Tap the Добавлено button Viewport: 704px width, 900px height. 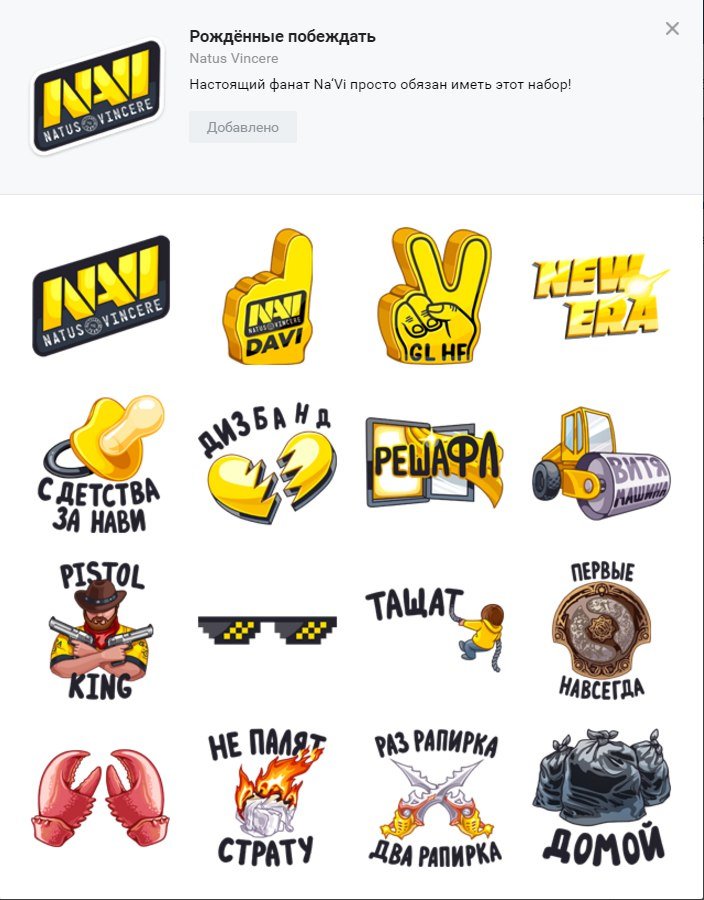click(x=243, y=127)
